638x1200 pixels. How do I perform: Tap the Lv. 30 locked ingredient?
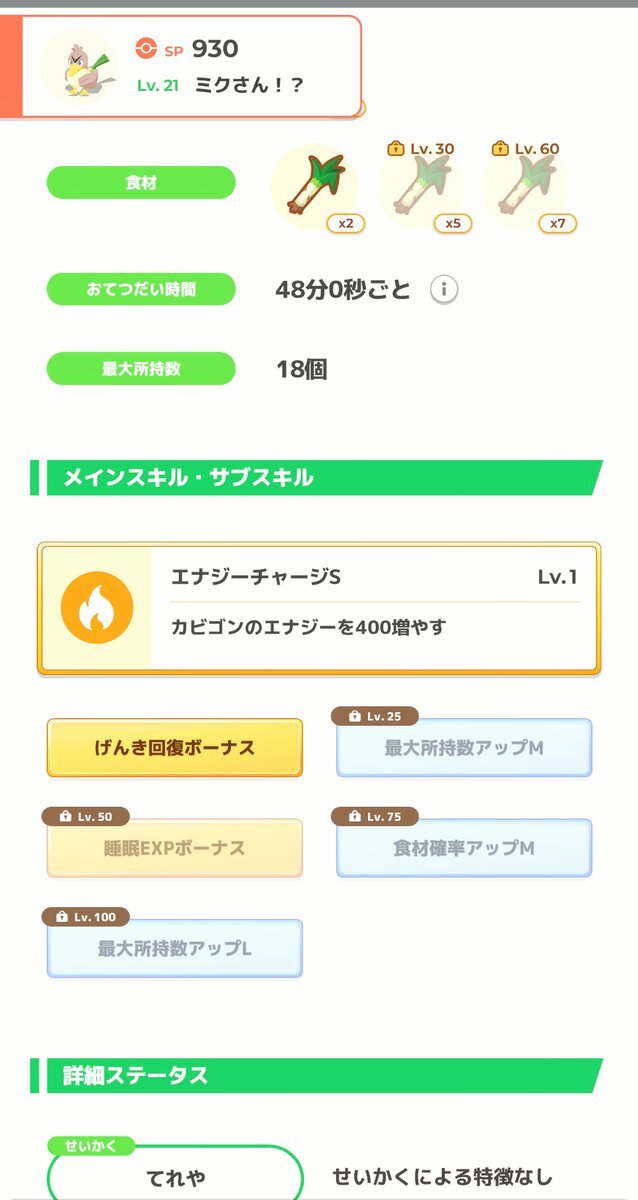pos(422,188)
